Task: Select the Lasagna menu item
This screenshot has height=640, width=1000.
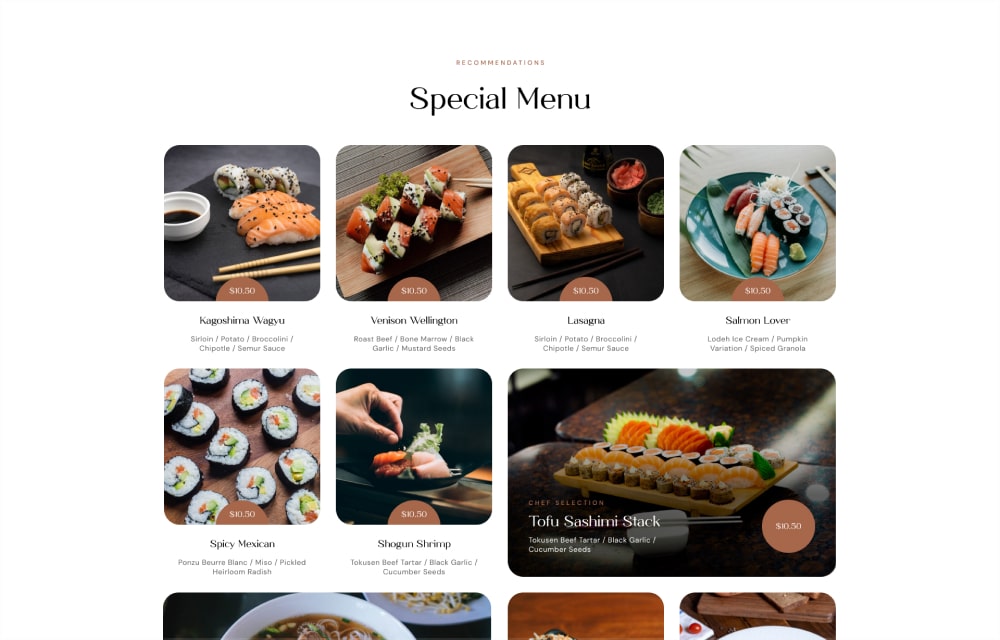Action: pyautogui.click(x=586, y=223)
